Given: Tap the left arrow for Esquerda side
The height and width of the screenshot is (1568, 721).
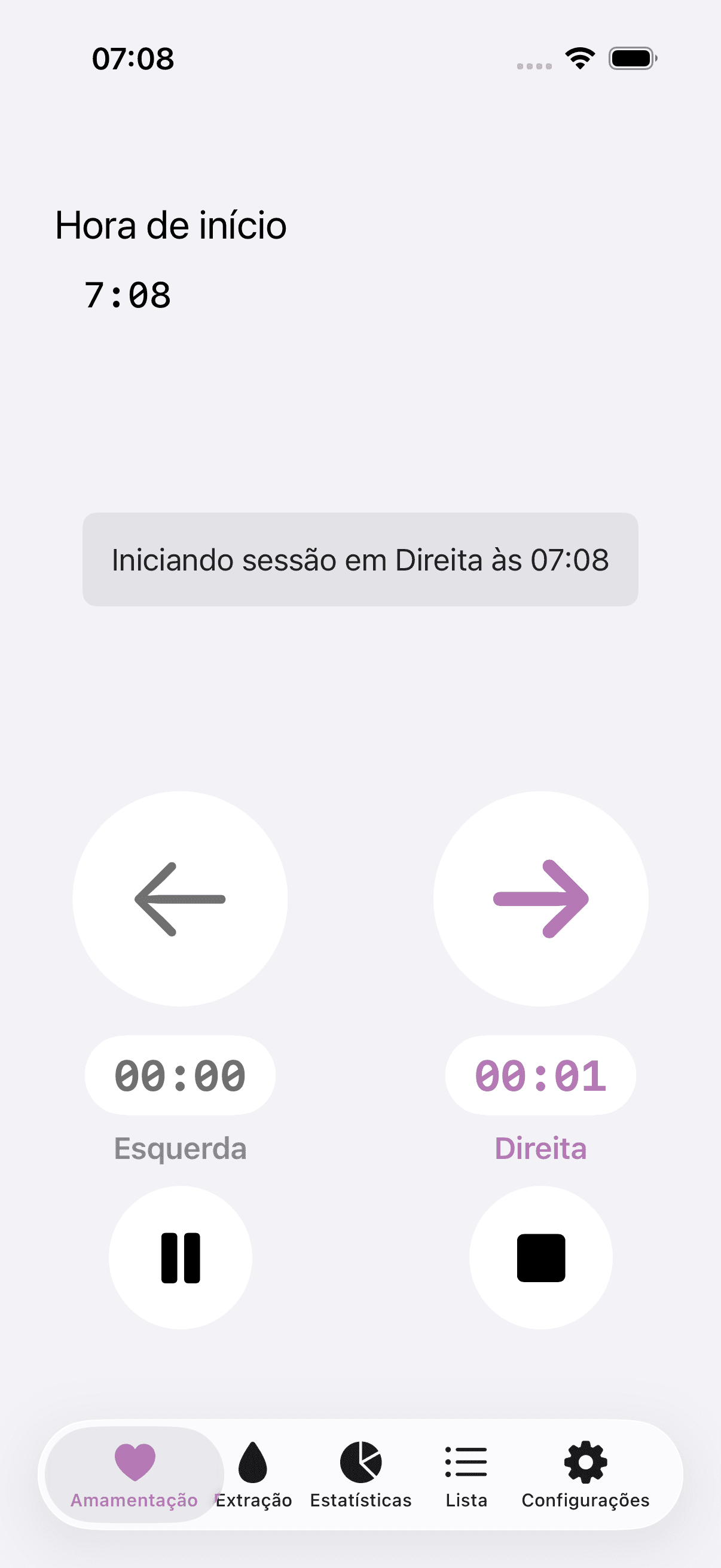Looking at the screenshot, I should coord(179,899).
